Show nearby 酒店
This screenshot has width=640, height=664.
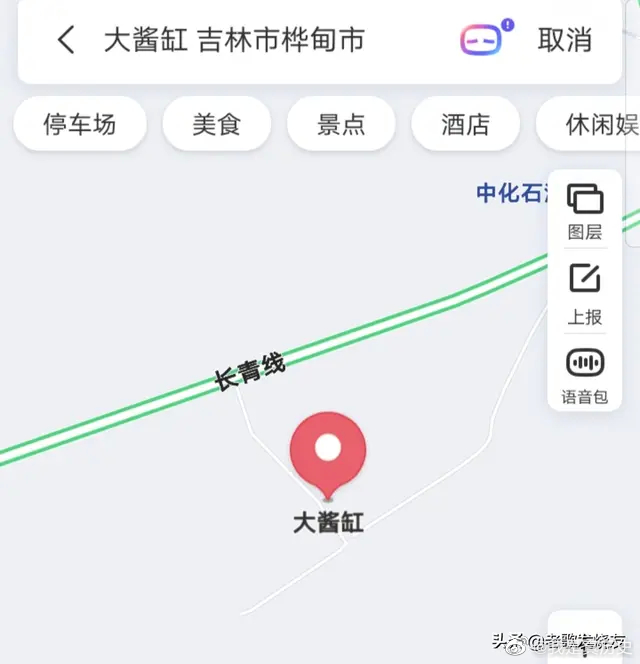[465, 125]
